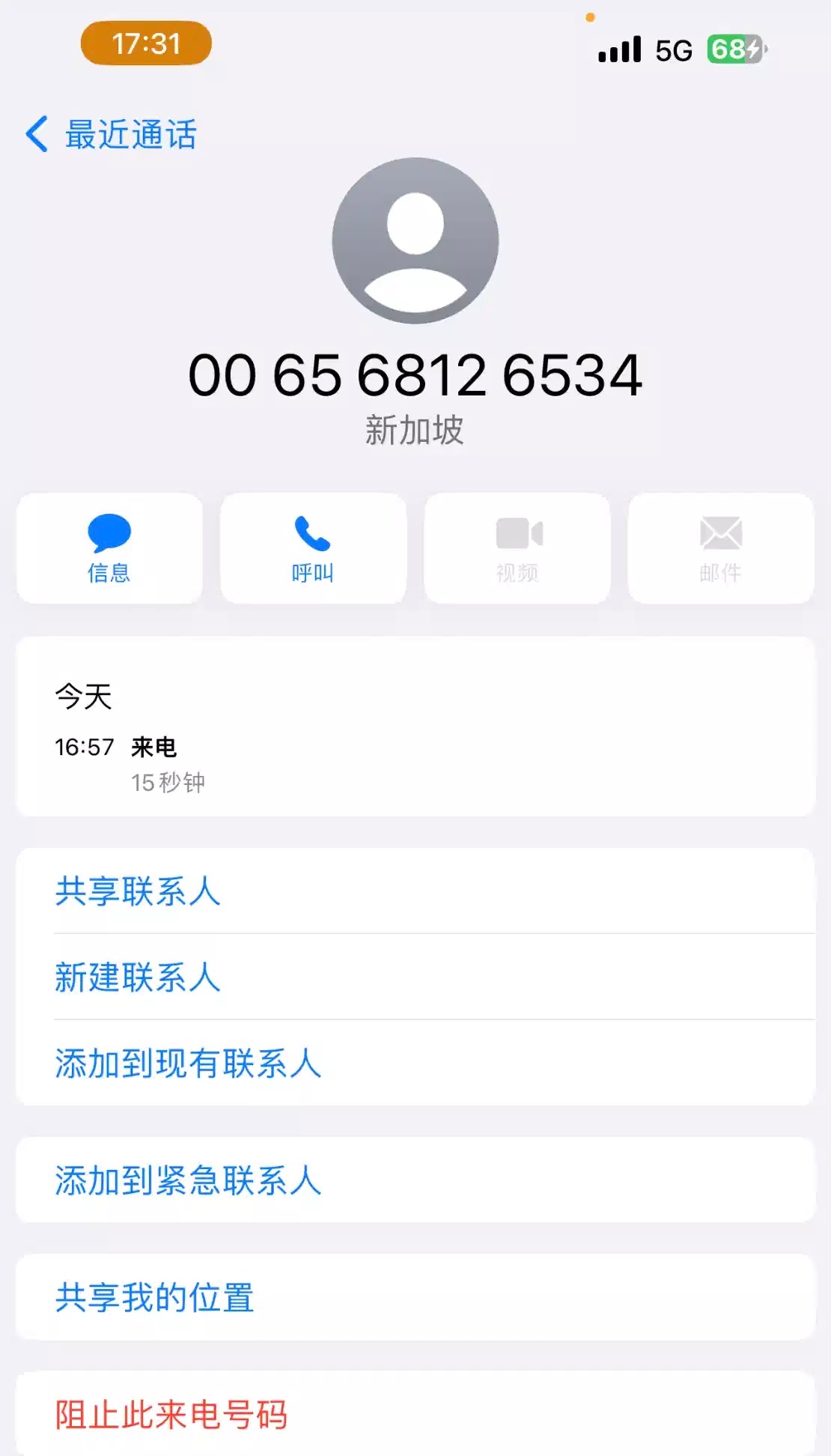The width and height of the screenshot is (831, 1456).
Task: Send a message via 信息 button
Action: [109, 548]
